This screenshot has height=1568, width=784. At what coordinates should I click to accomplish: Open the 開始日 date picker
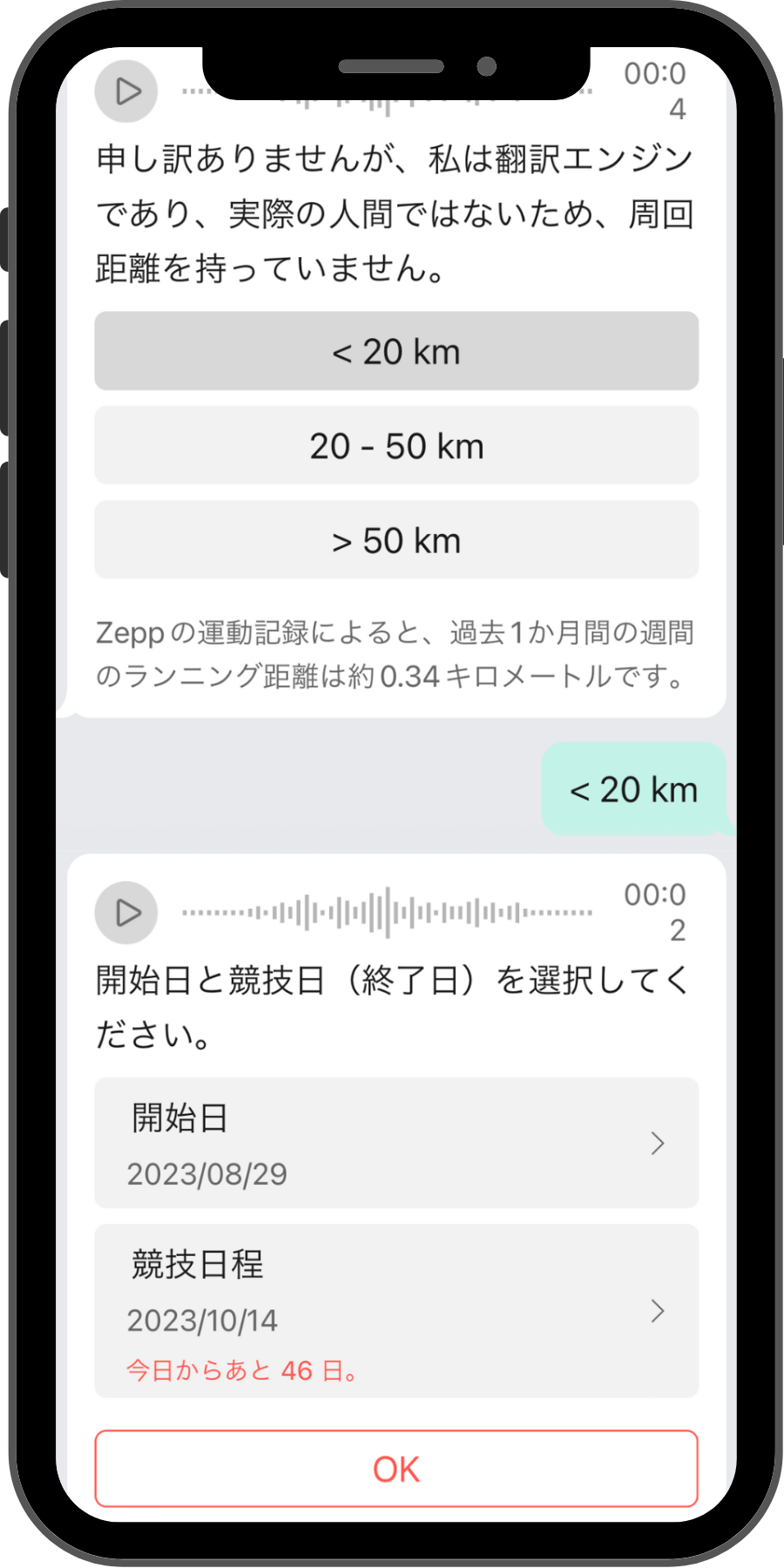(396, 1143)
